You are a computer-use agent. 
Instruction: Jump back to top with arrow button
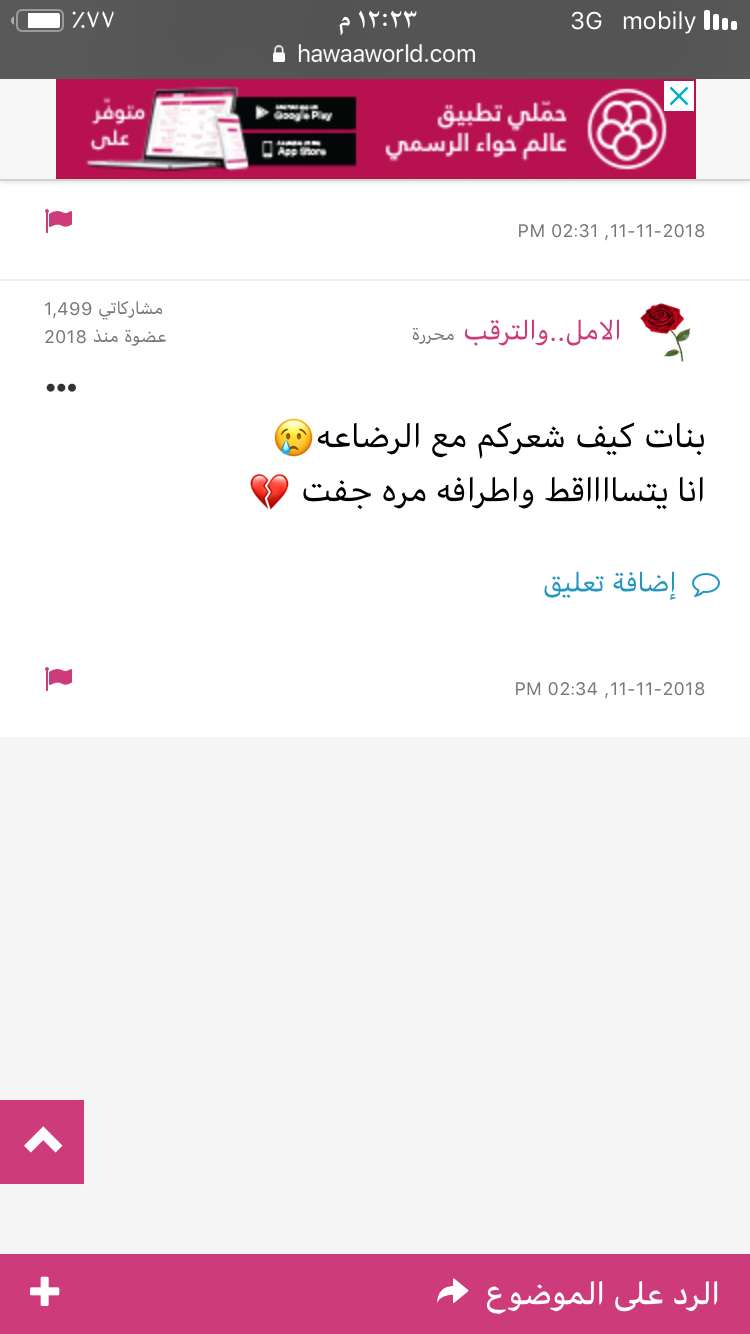pyautogui.click(x=42, y=1141)
